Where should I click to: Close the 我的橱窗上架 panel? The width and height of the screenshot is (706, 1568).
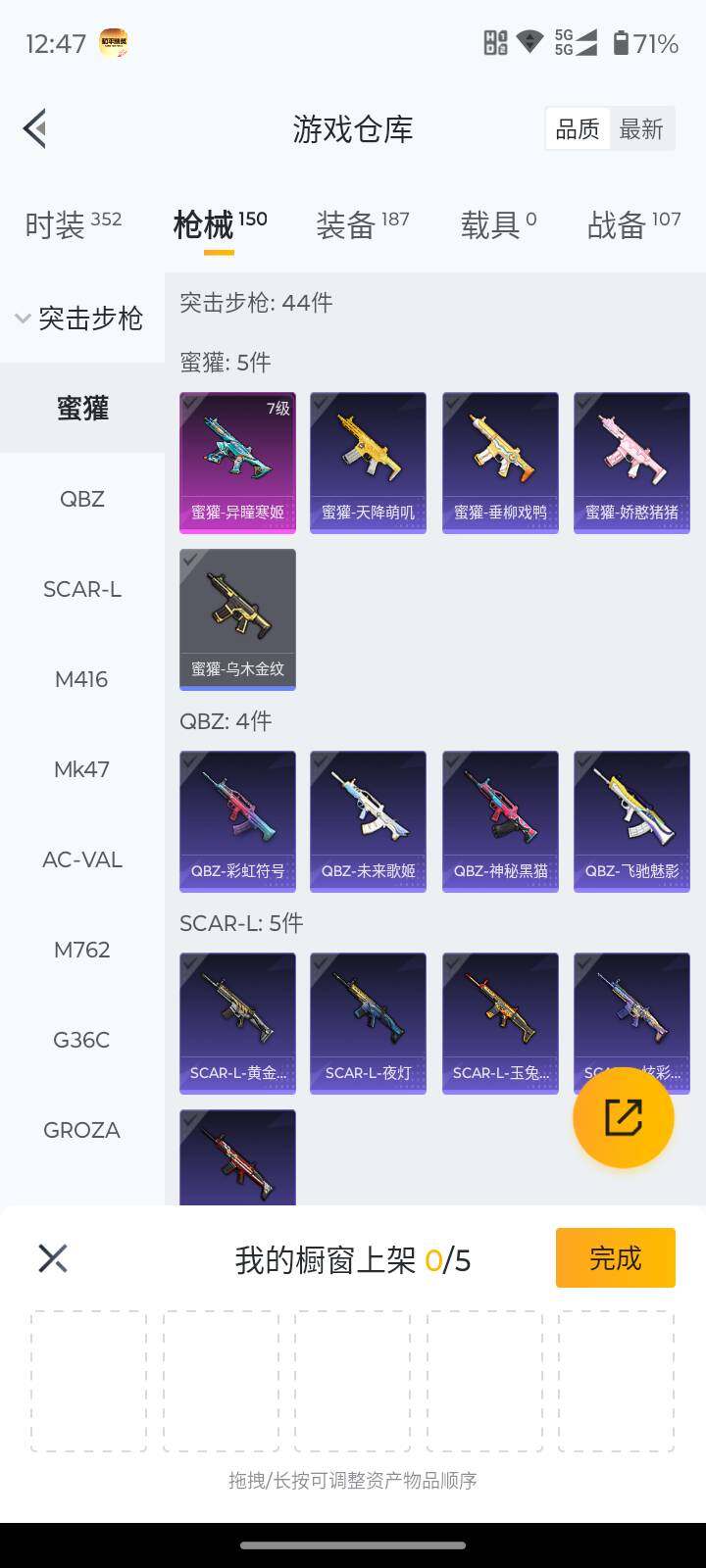click(53, 1258)
